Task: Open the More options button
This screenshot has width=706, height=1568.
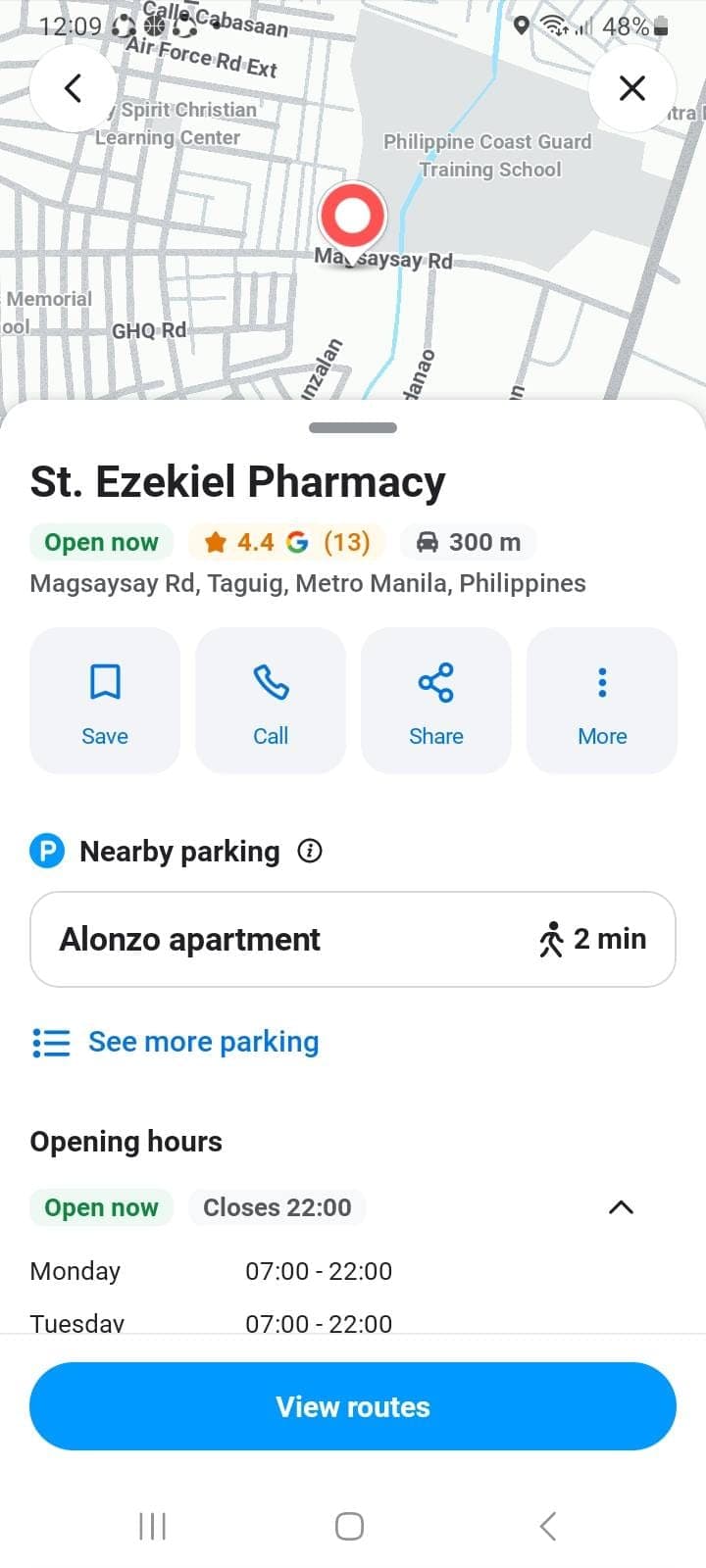Action: click(602, 701)
